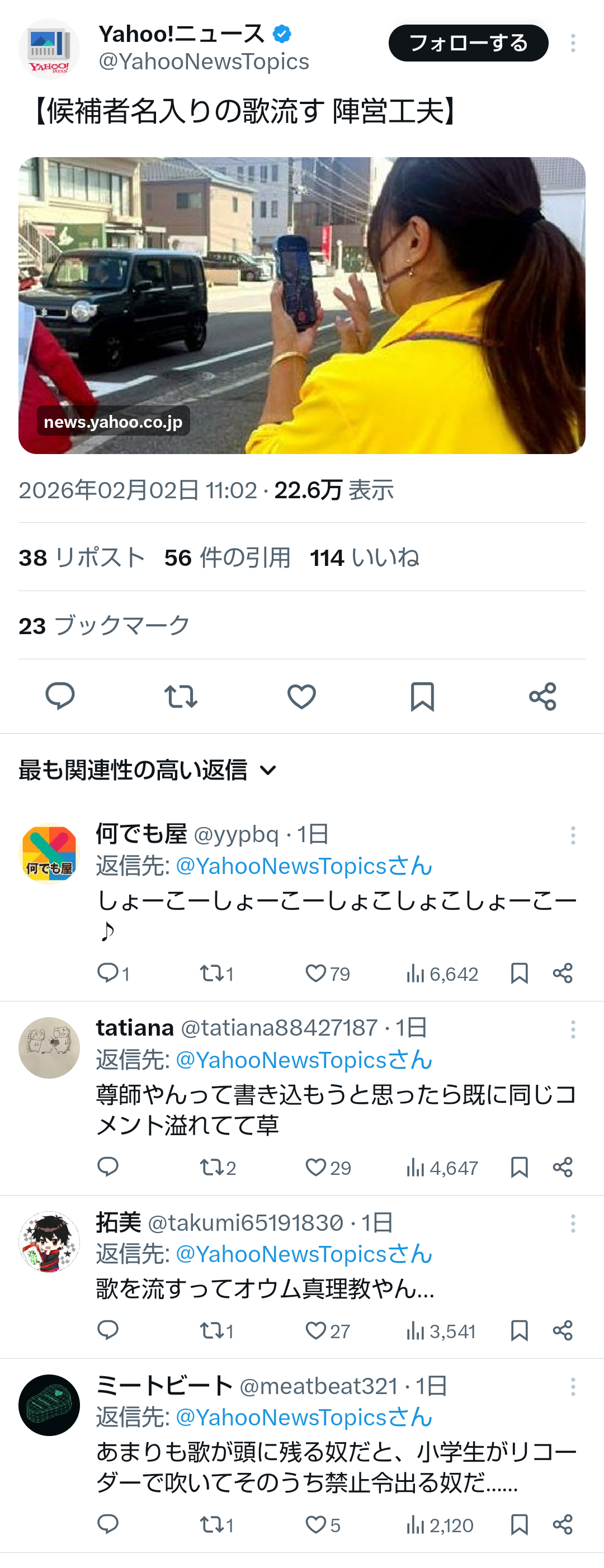
Task: Bookmark tatiana's reply
Action: [x=519, y=1167]
